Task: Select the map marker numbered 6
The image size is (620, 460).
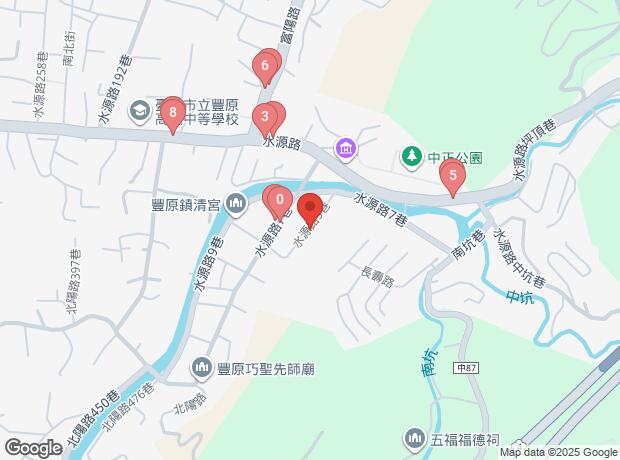Action: tap(265, 69)
